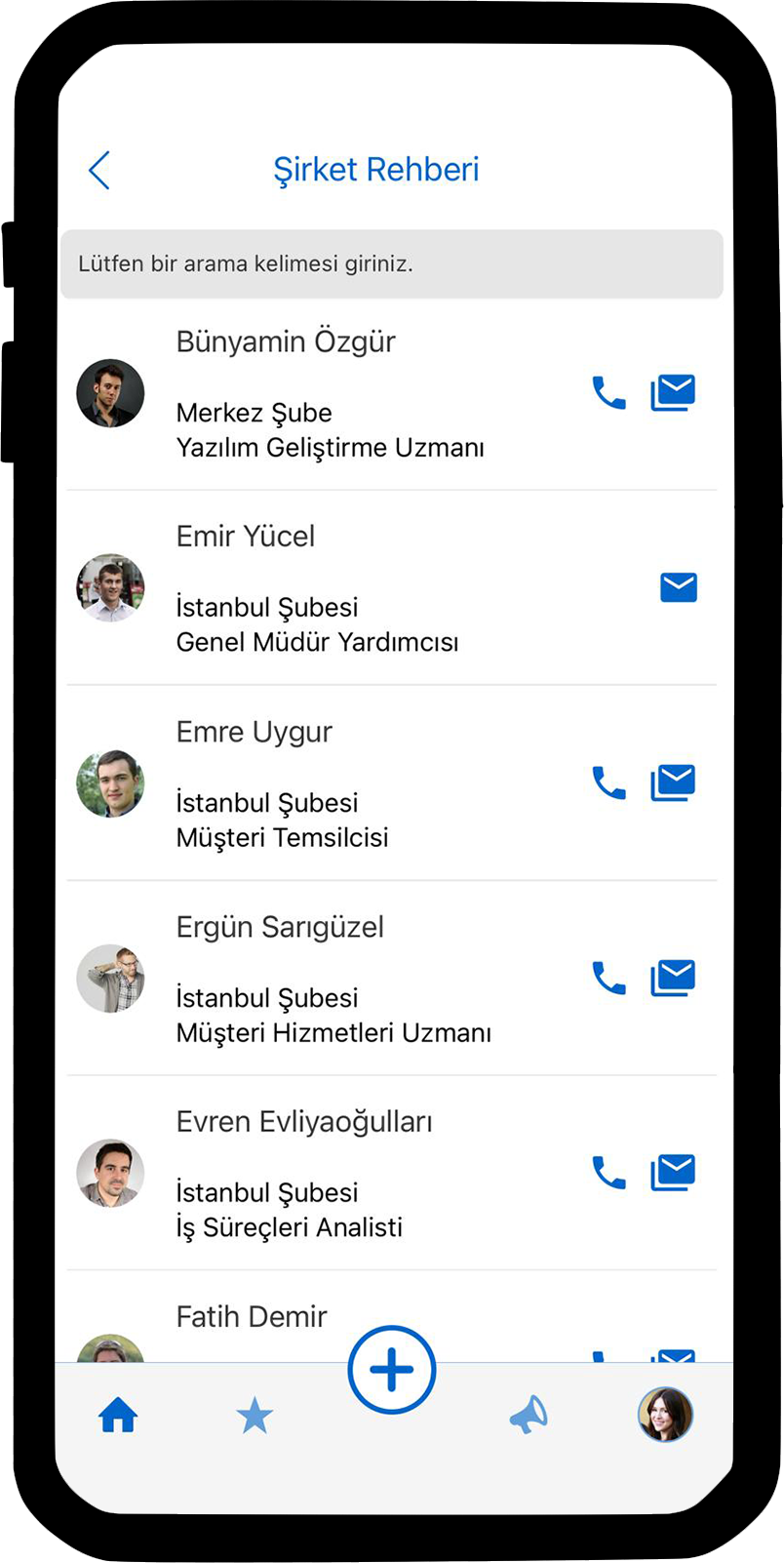Email Ergün Sarıgüzel
The height and width of the screenshot is (1563, 784).
673,978
